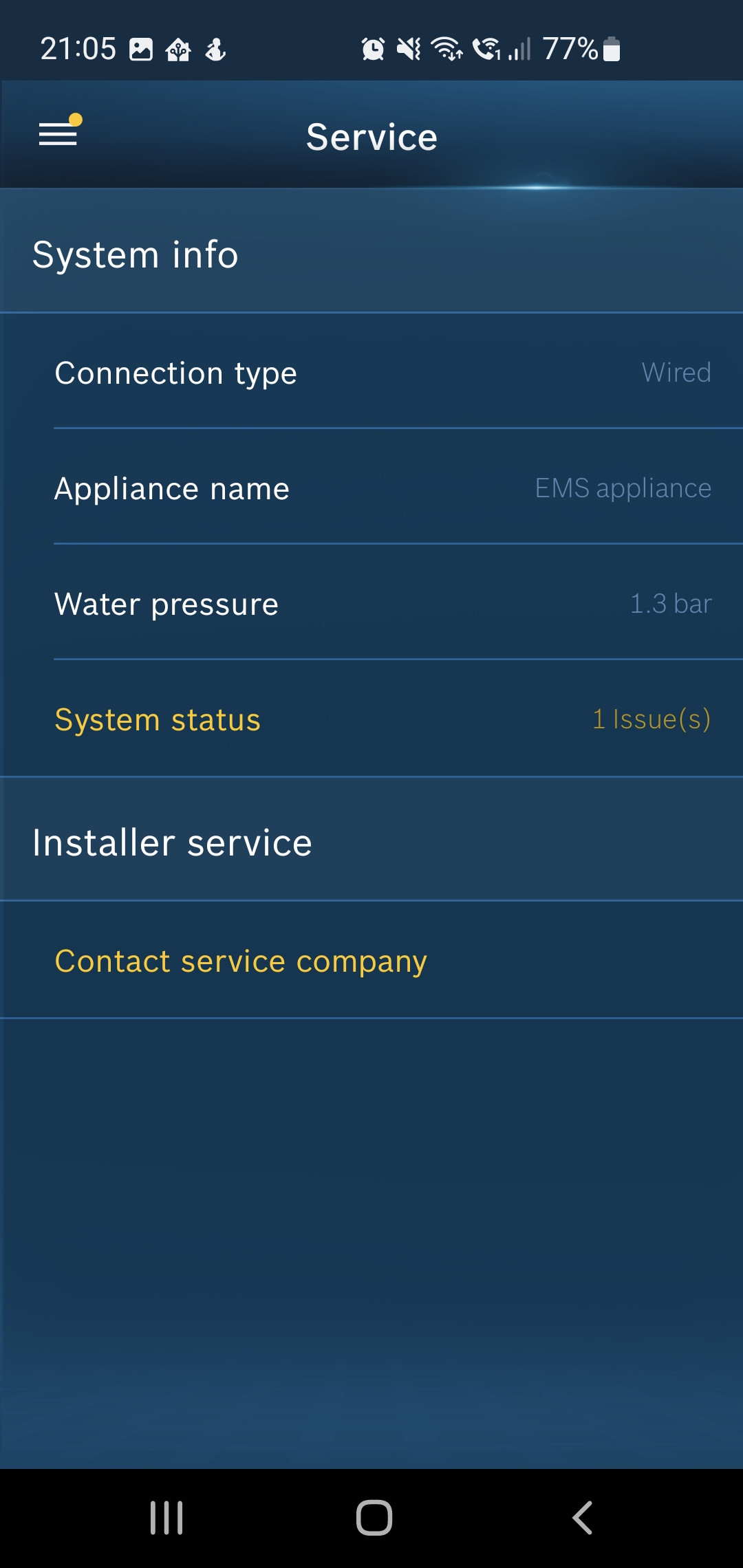Click the alarm clock icon in status bar
This screenshot has width=743, height=1568.
click(x=372, y=48)
